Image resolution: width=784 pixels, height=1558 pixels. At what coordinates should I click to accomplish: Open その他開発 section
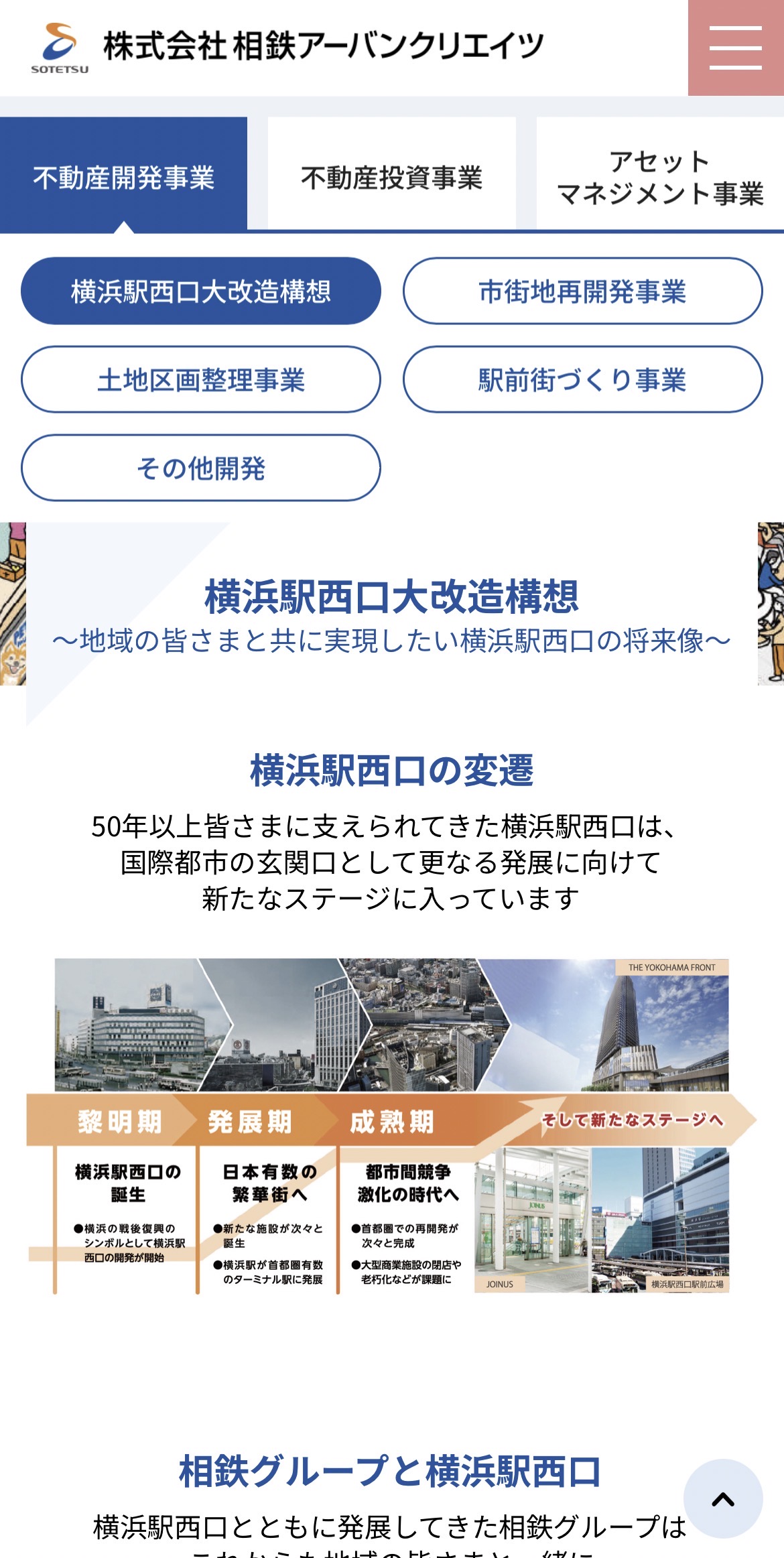point(200,468)
